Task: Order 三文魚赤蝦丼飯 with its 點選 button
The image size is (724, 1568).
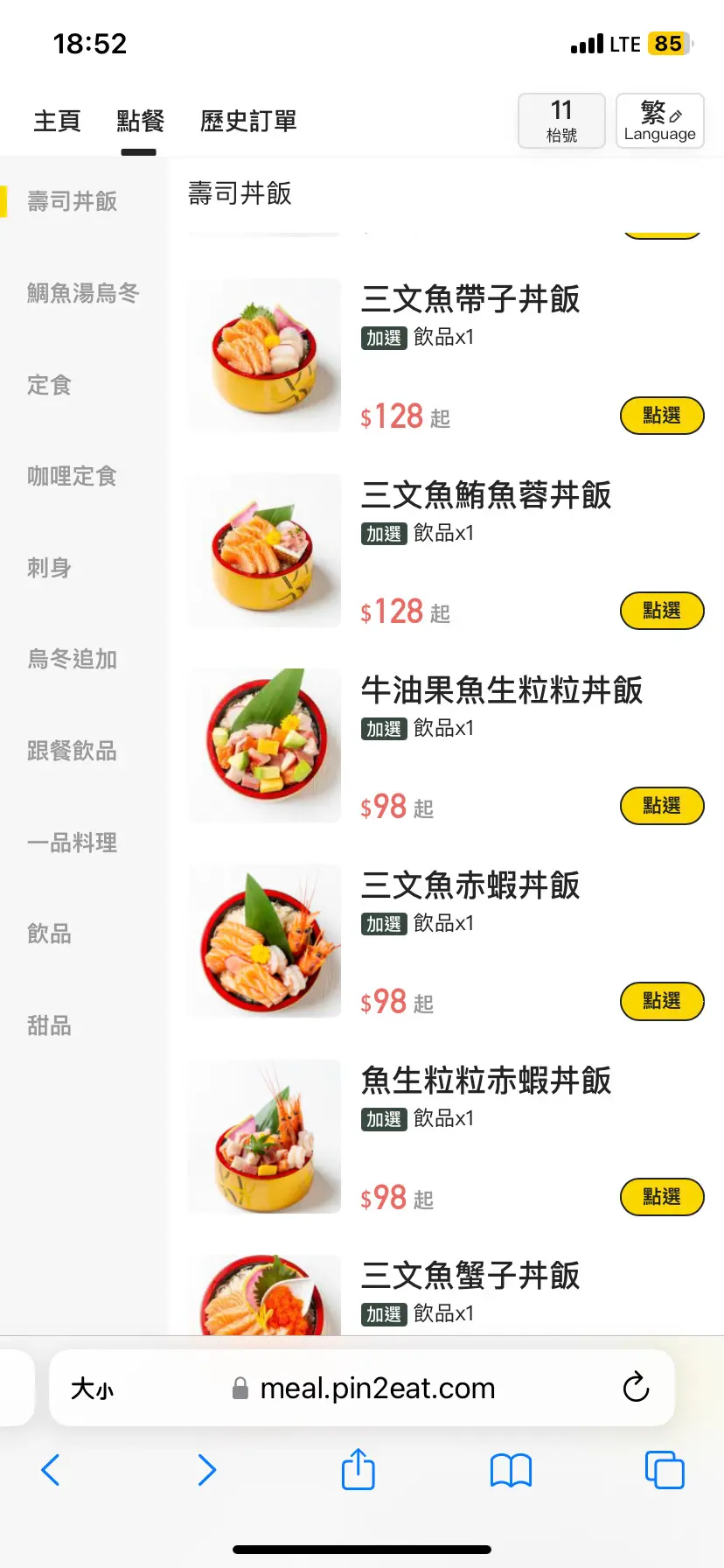Action: click(x=662, y=1001)
